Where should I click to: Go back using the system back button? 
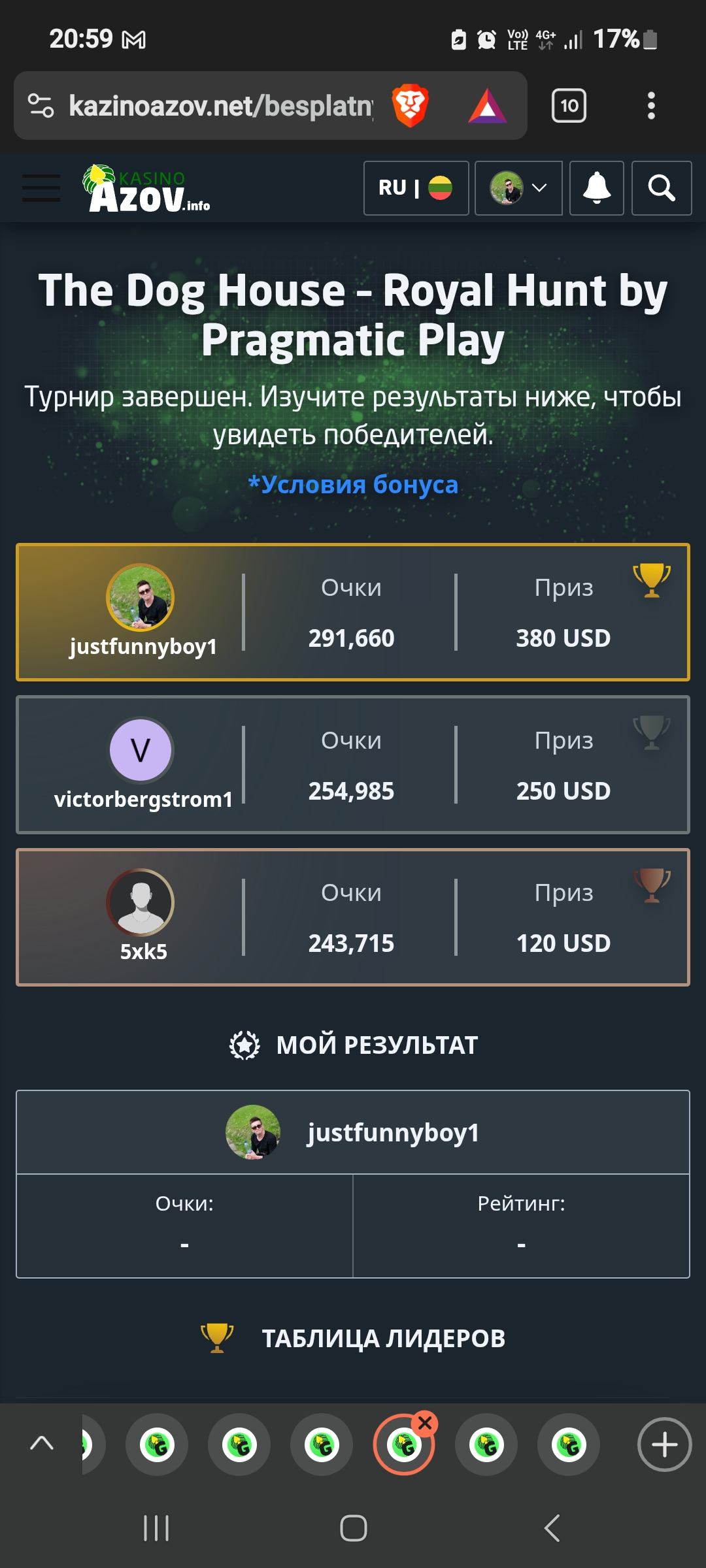pos(552,1528)
